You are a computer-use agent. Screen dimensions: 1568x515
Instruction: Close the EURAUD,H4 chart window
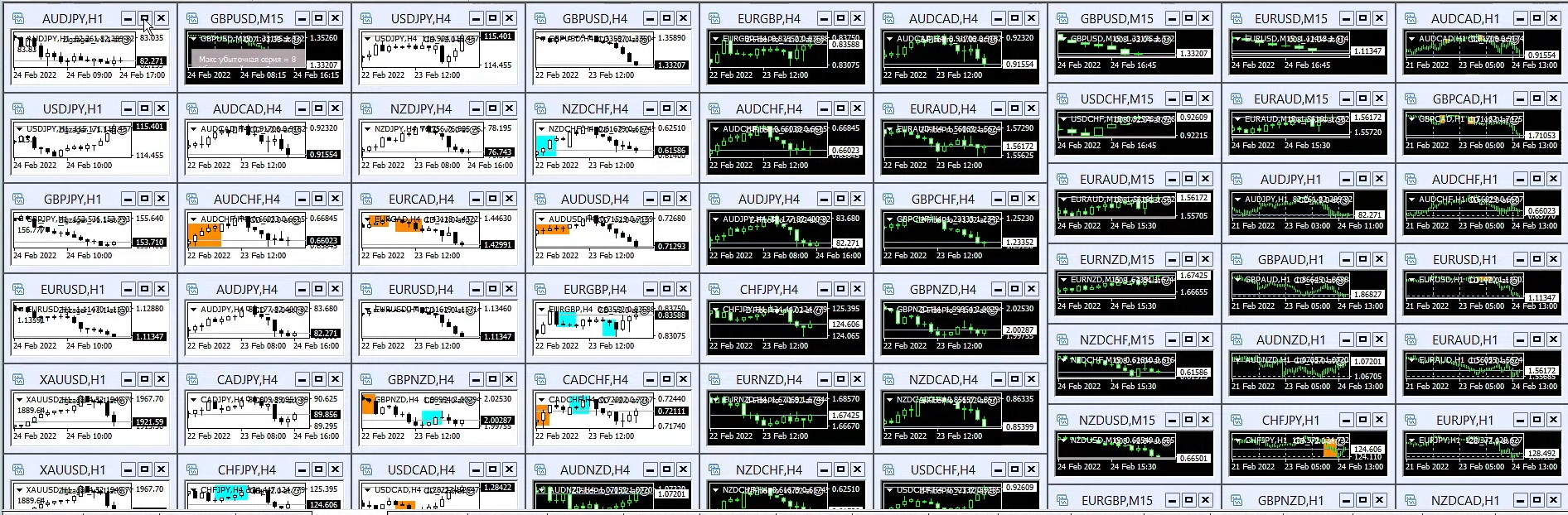pos(1032,108)
